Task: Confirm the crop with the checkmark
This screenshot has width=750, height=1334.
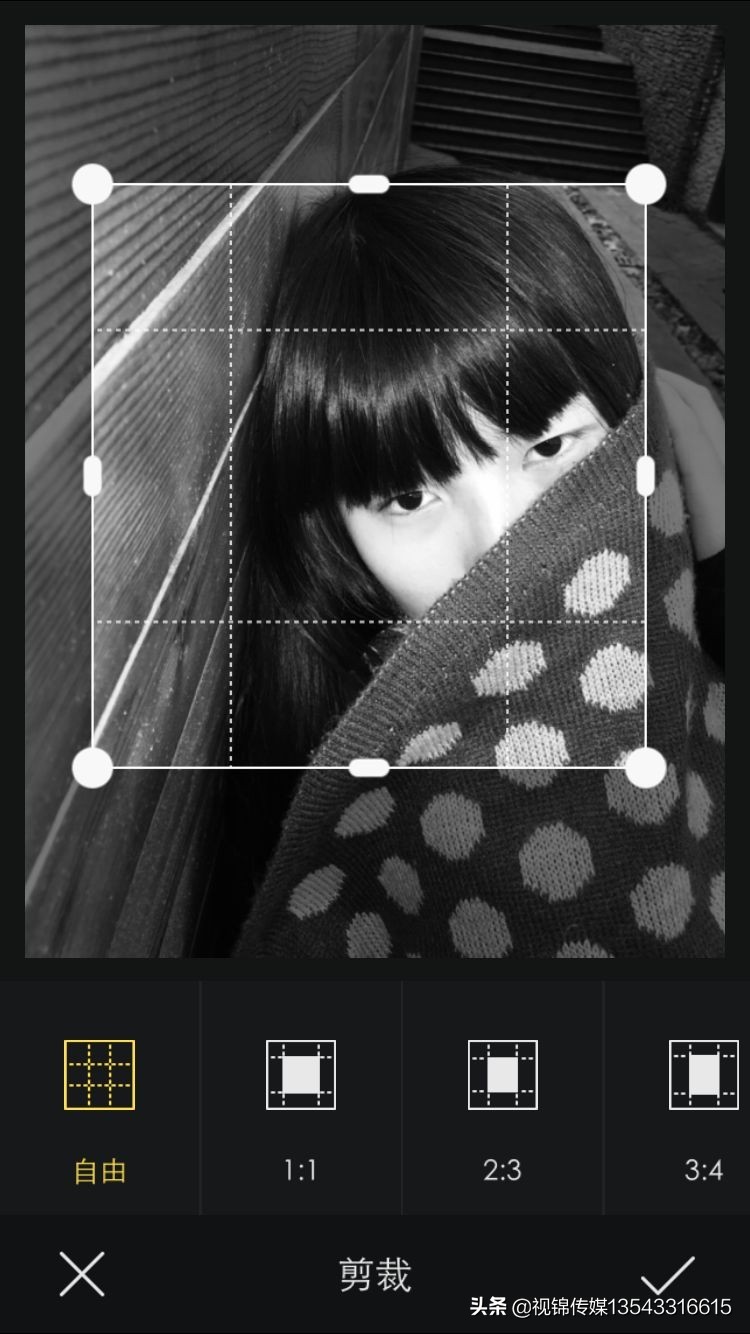Action: coord(667,1274)
